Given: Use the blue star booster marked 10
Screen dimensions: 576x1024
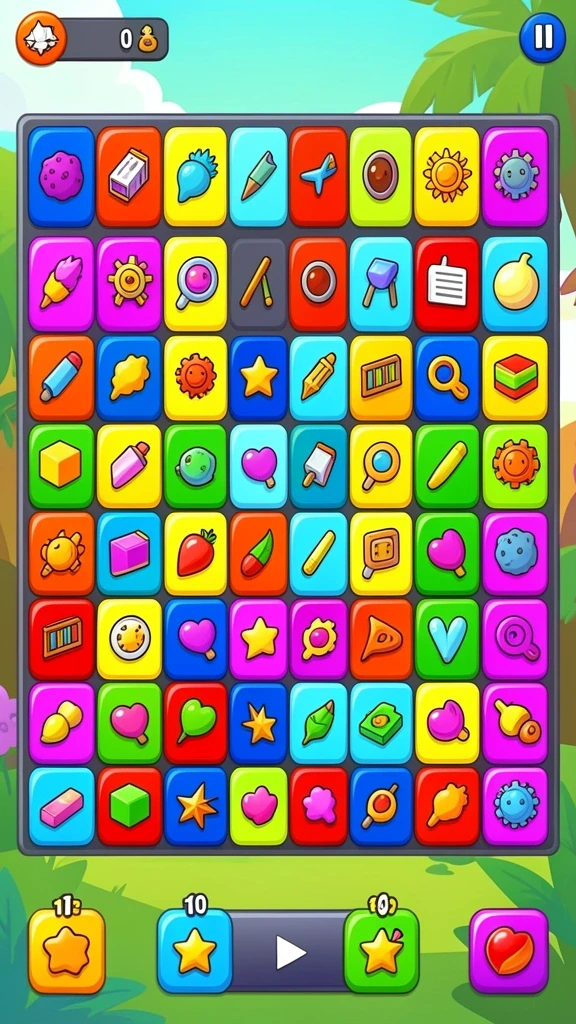Looking at the screenshot, I should point(195,950).
